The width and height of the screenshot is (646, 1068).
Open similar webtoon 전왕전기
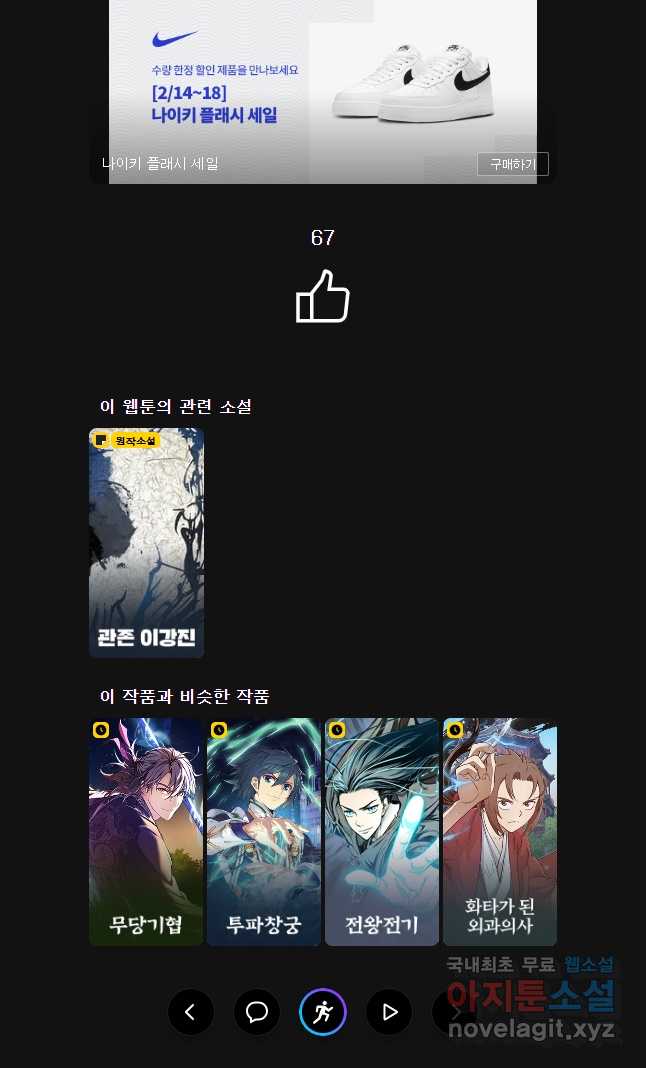[382, 831]
